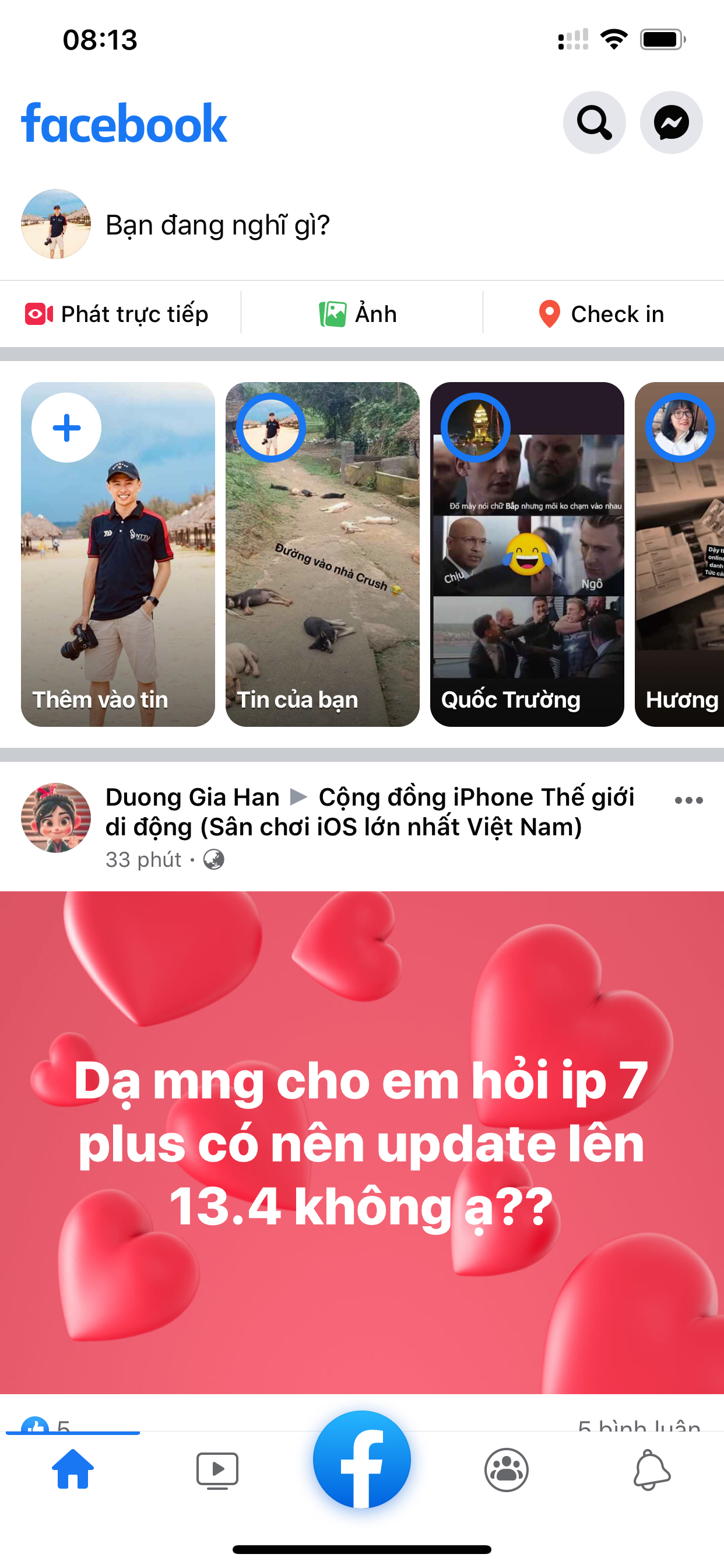
Task: Open the Cộng đồng iPhone Thế giới di động group
Action: tap(370, 812)
